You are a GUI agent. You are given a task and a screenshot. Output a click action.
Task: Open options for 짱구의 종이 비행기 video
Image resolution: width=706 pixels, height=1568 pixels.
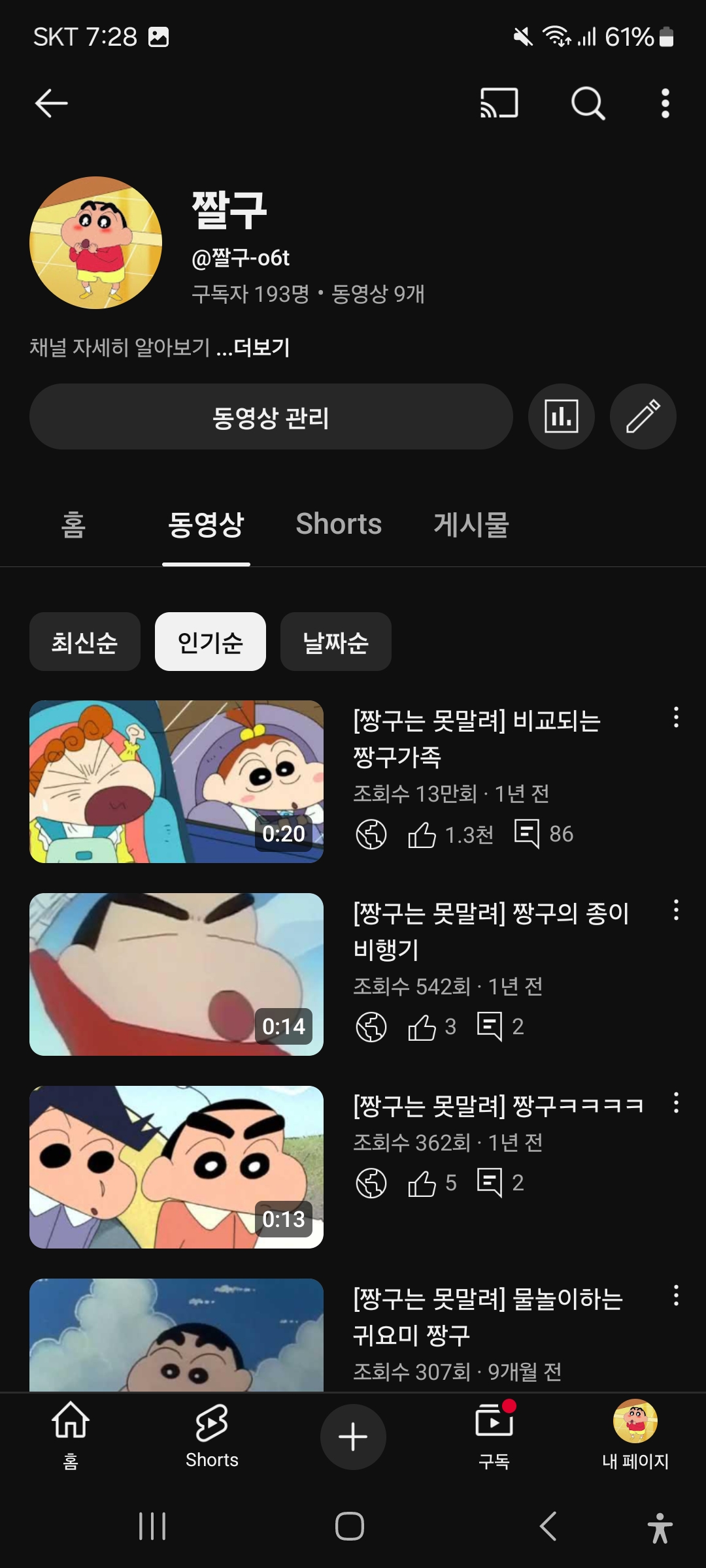[676, 910]
